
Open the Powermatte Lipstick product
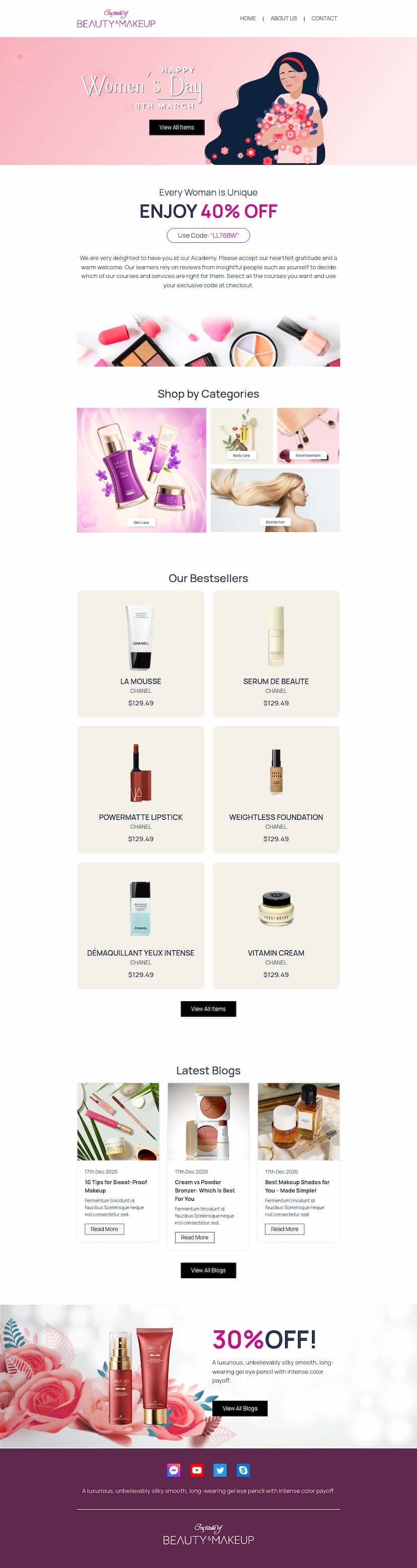tap(141, 789)
